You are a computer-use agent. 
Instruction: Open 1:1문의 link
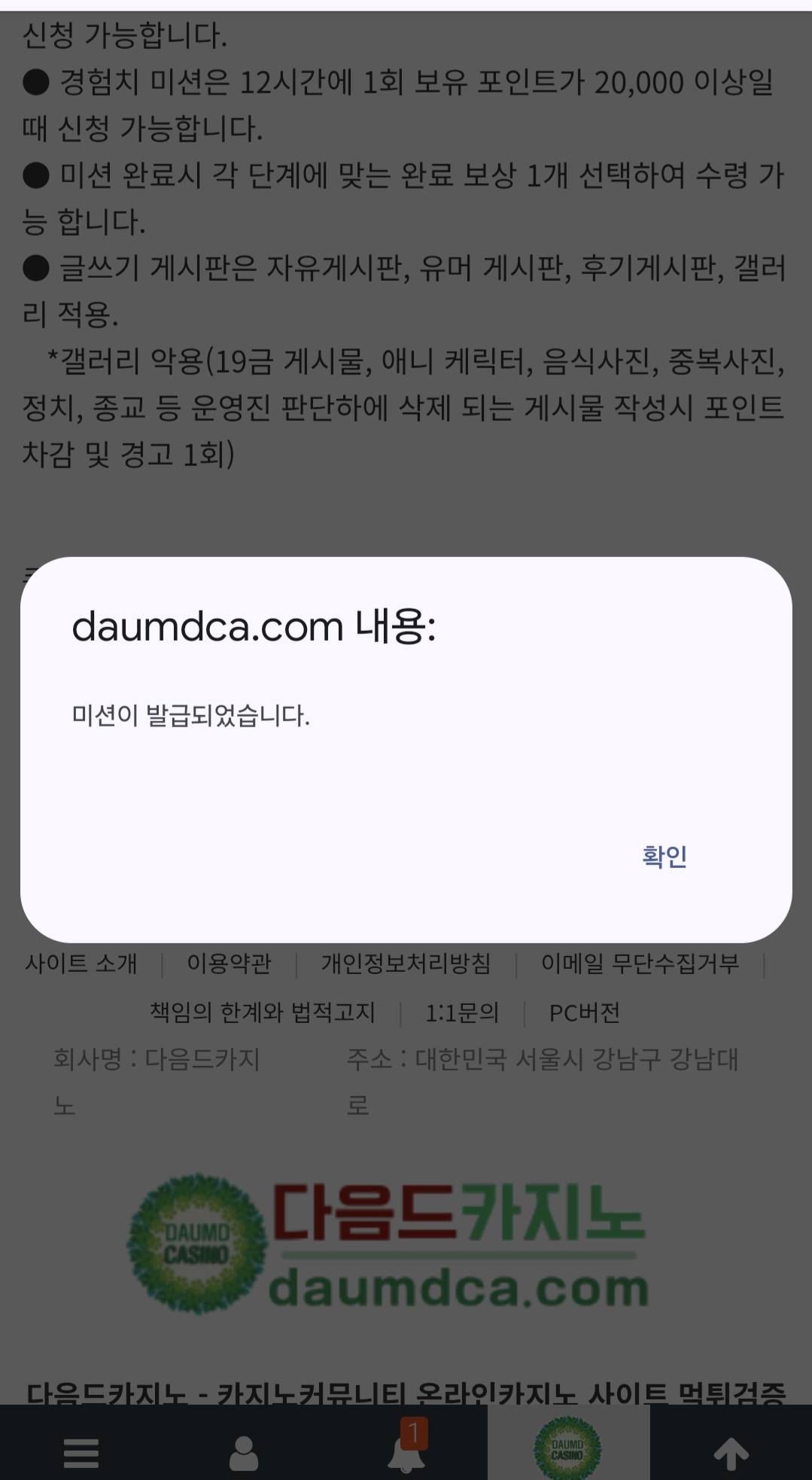tap(462, 1013)
